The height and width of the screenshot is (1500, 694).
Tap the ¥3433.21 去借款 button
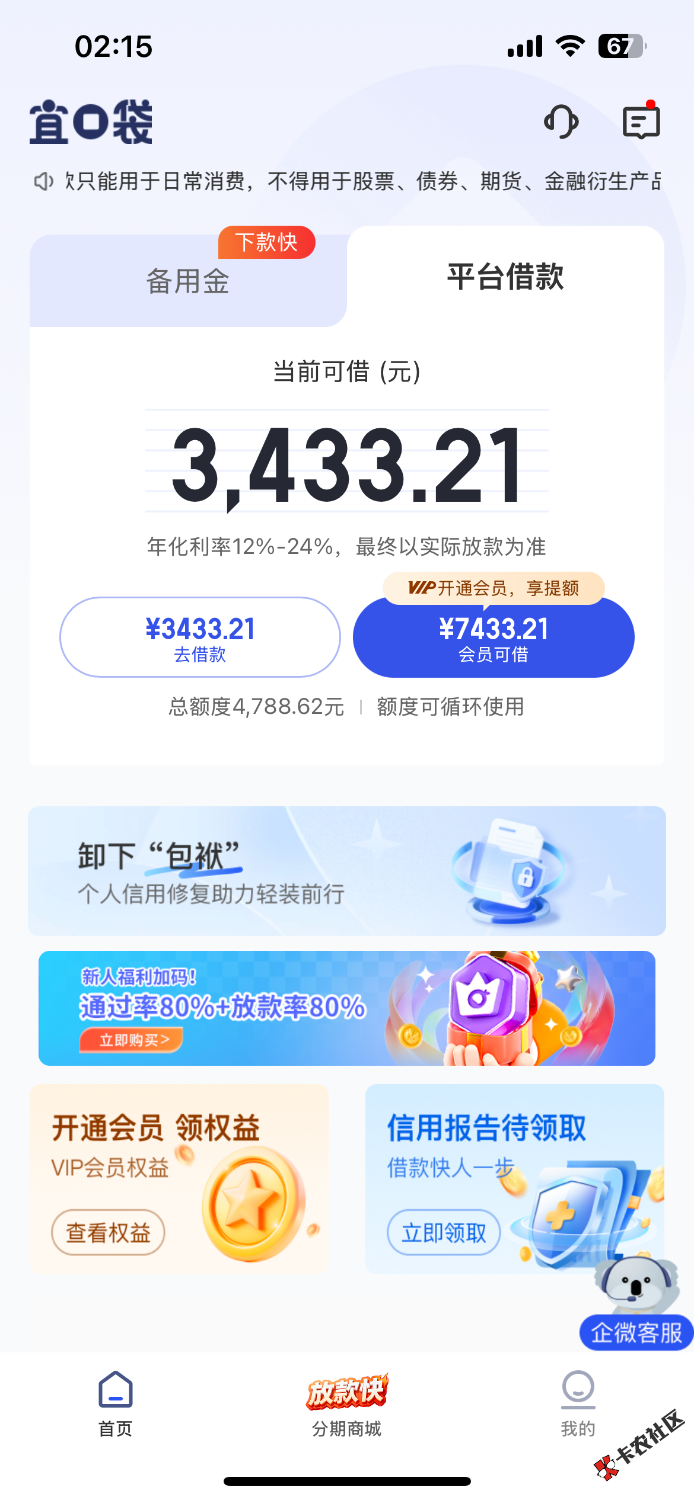[x=200, y=638]
